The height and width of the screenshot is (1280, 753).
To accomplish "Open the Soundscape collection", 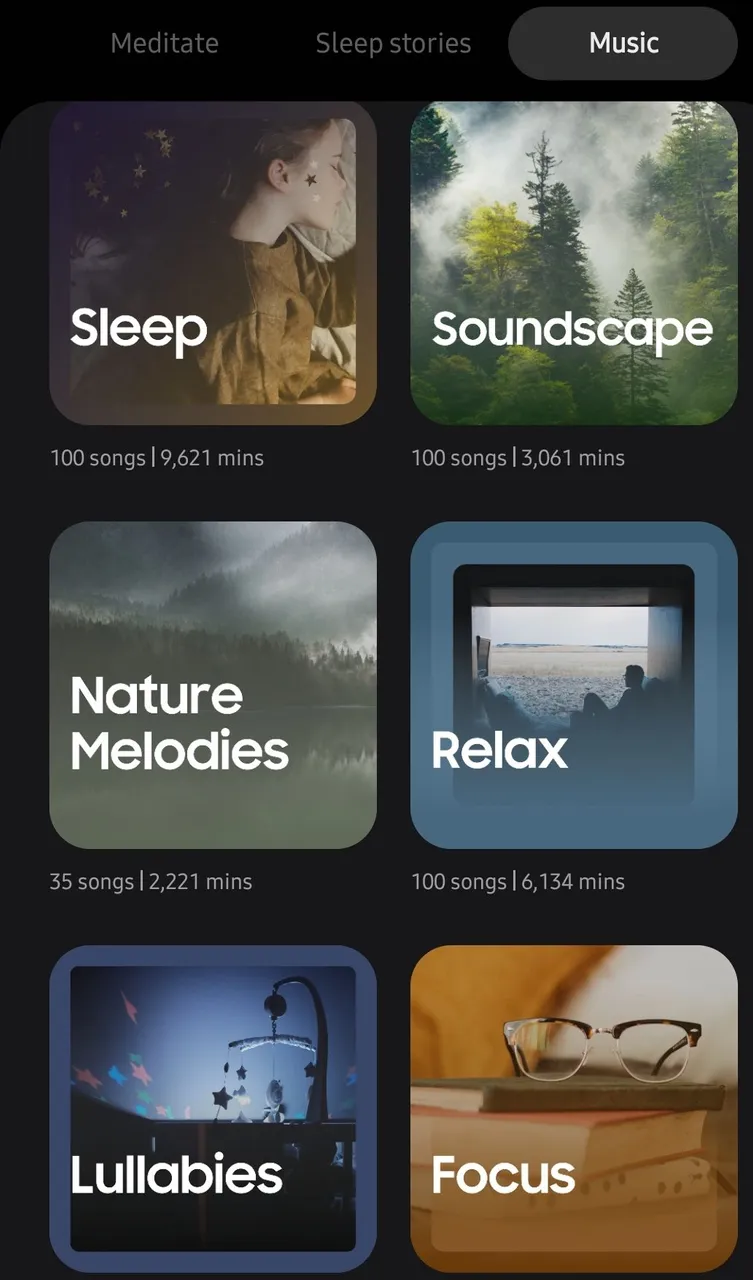I will tap(574, 263).
